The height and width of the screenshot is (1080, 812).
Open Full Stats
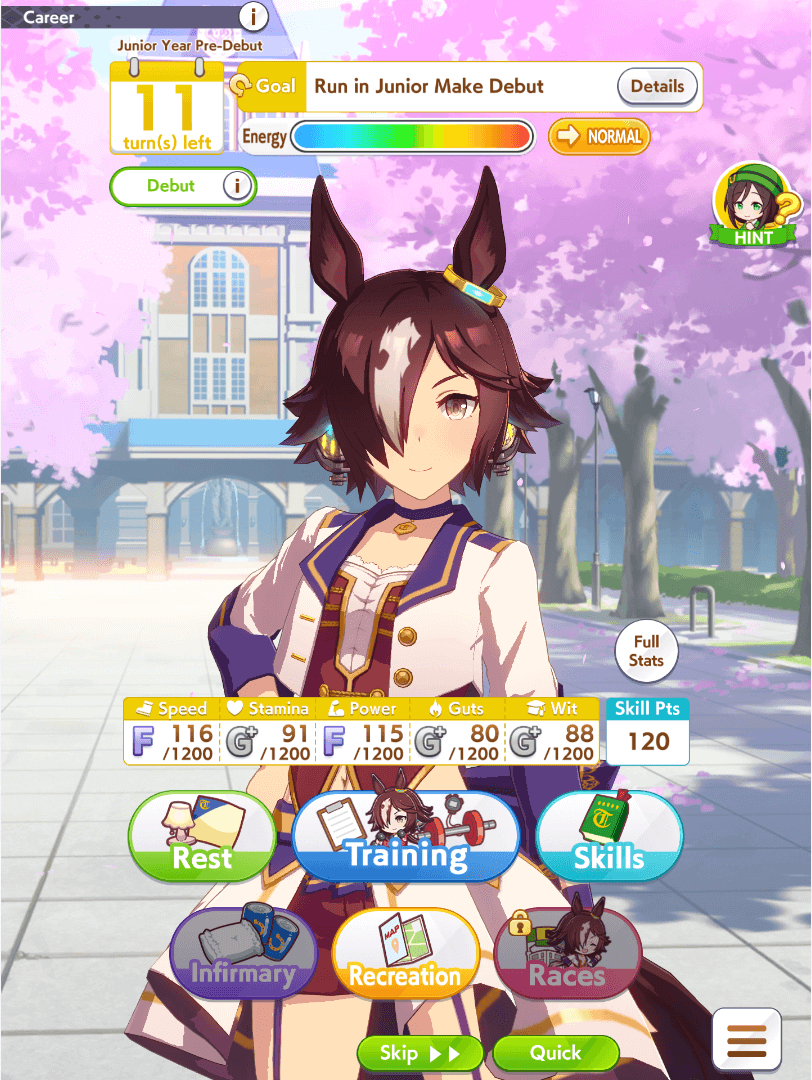pyautogui.click(x=646, y=651)
